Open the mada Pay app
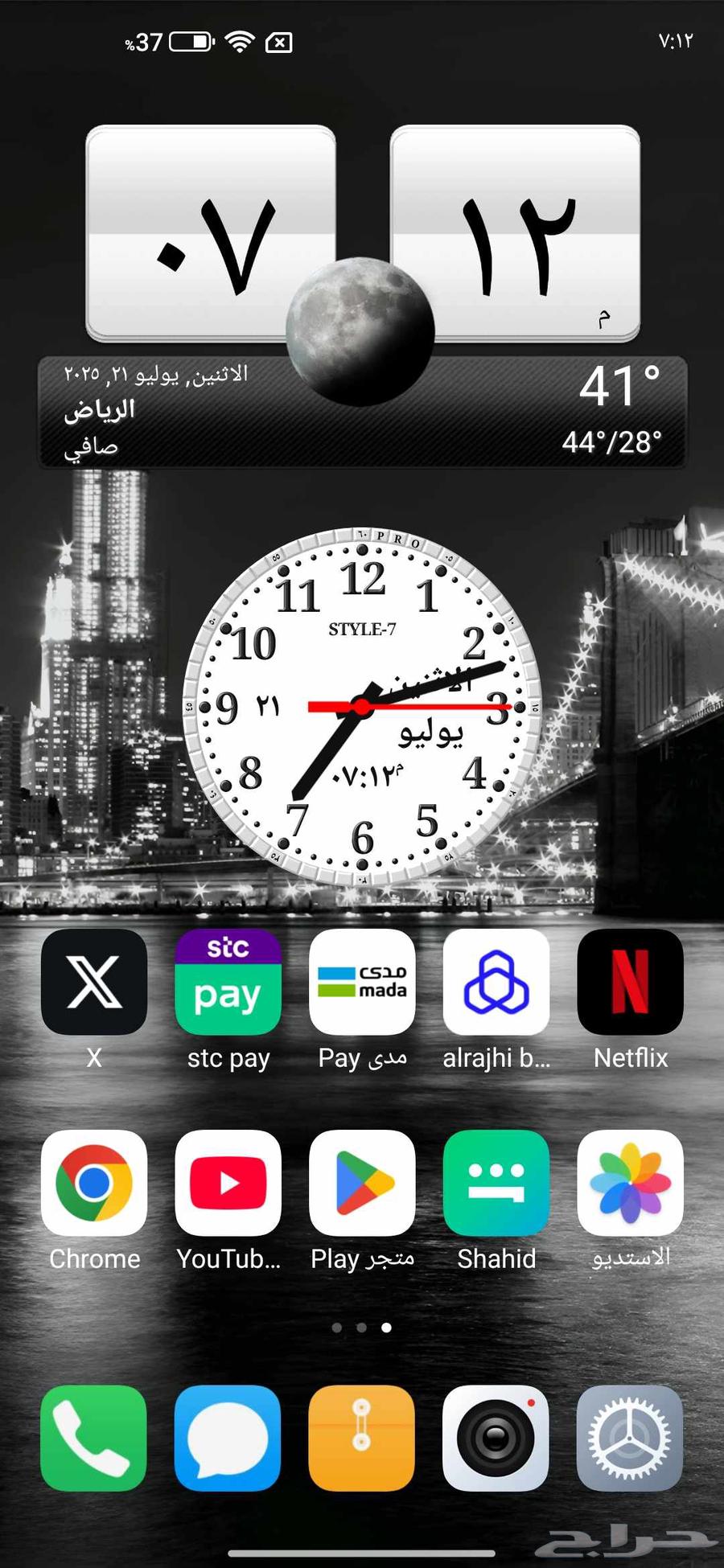 [x=362, y=982]
